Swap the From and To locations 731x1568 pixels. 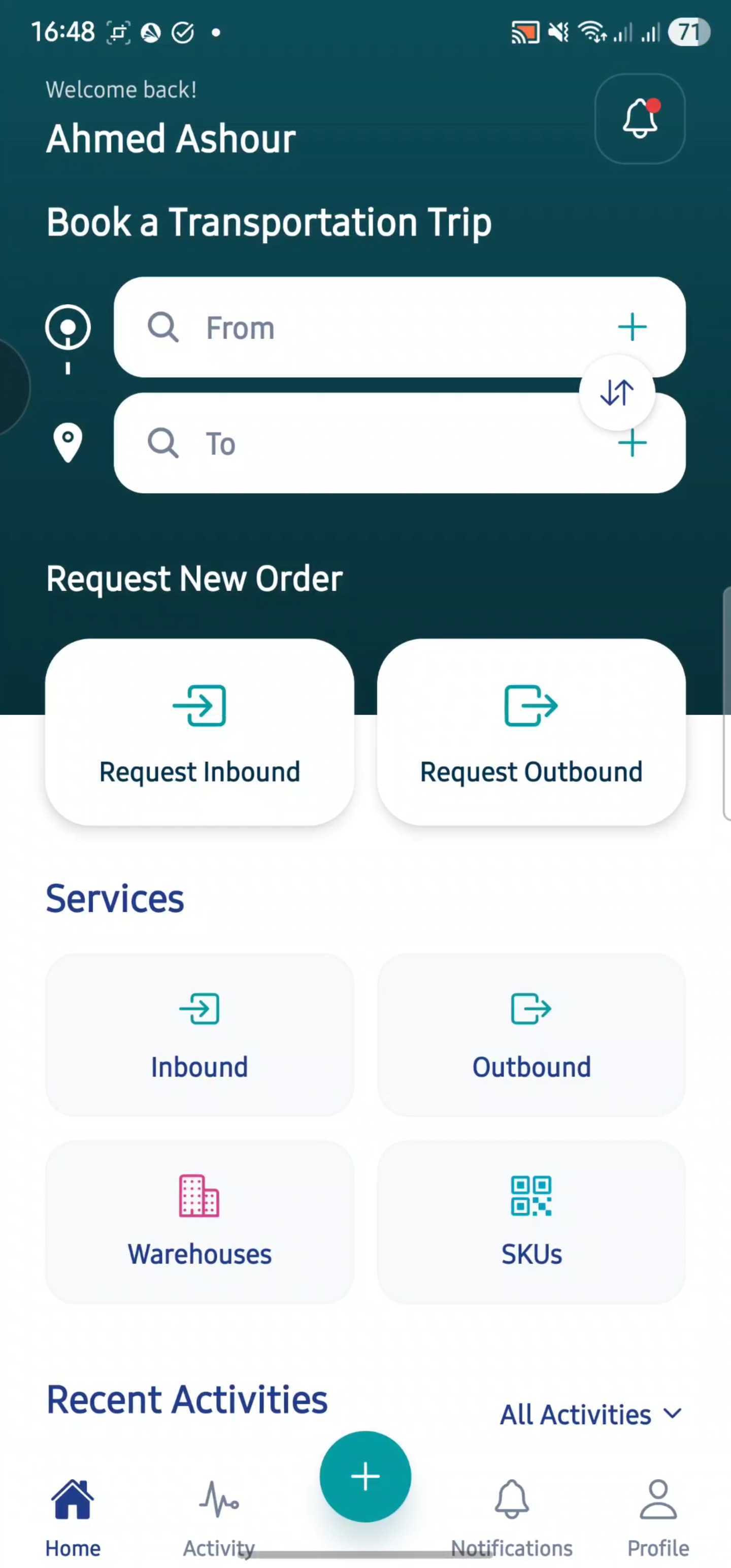[x=617, y=393]
